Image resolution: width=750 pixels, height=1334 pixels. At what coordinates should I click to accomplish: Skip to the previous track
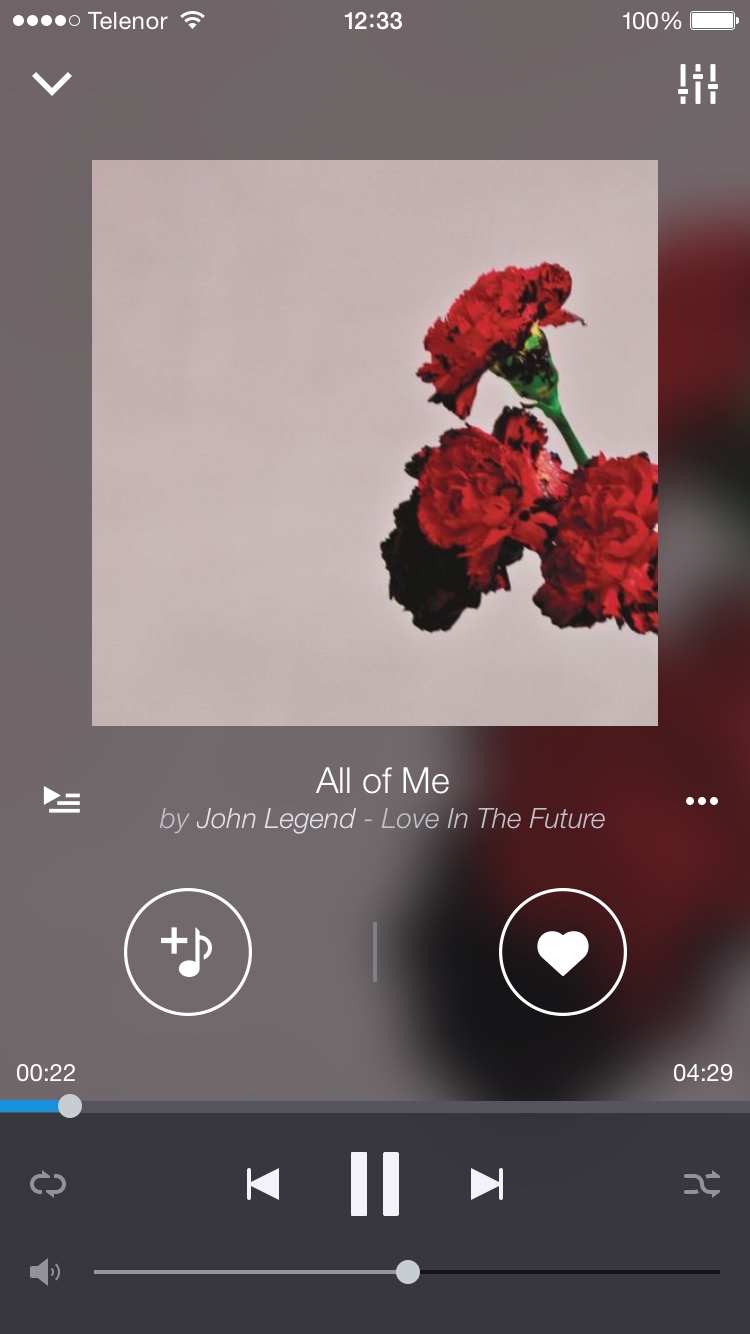(263, 1185)
